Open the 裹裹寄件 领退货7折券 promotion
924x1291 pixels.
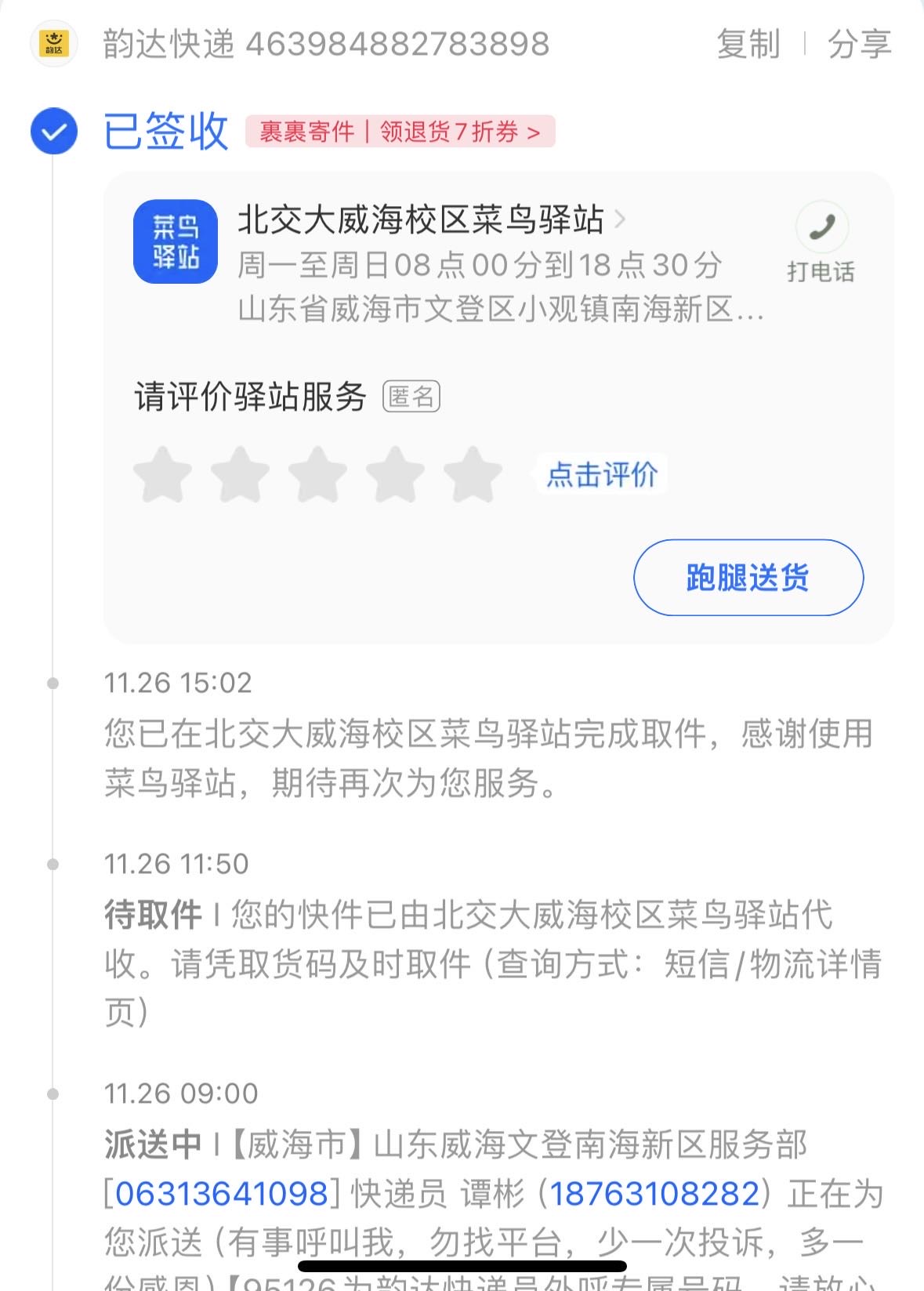400,132
